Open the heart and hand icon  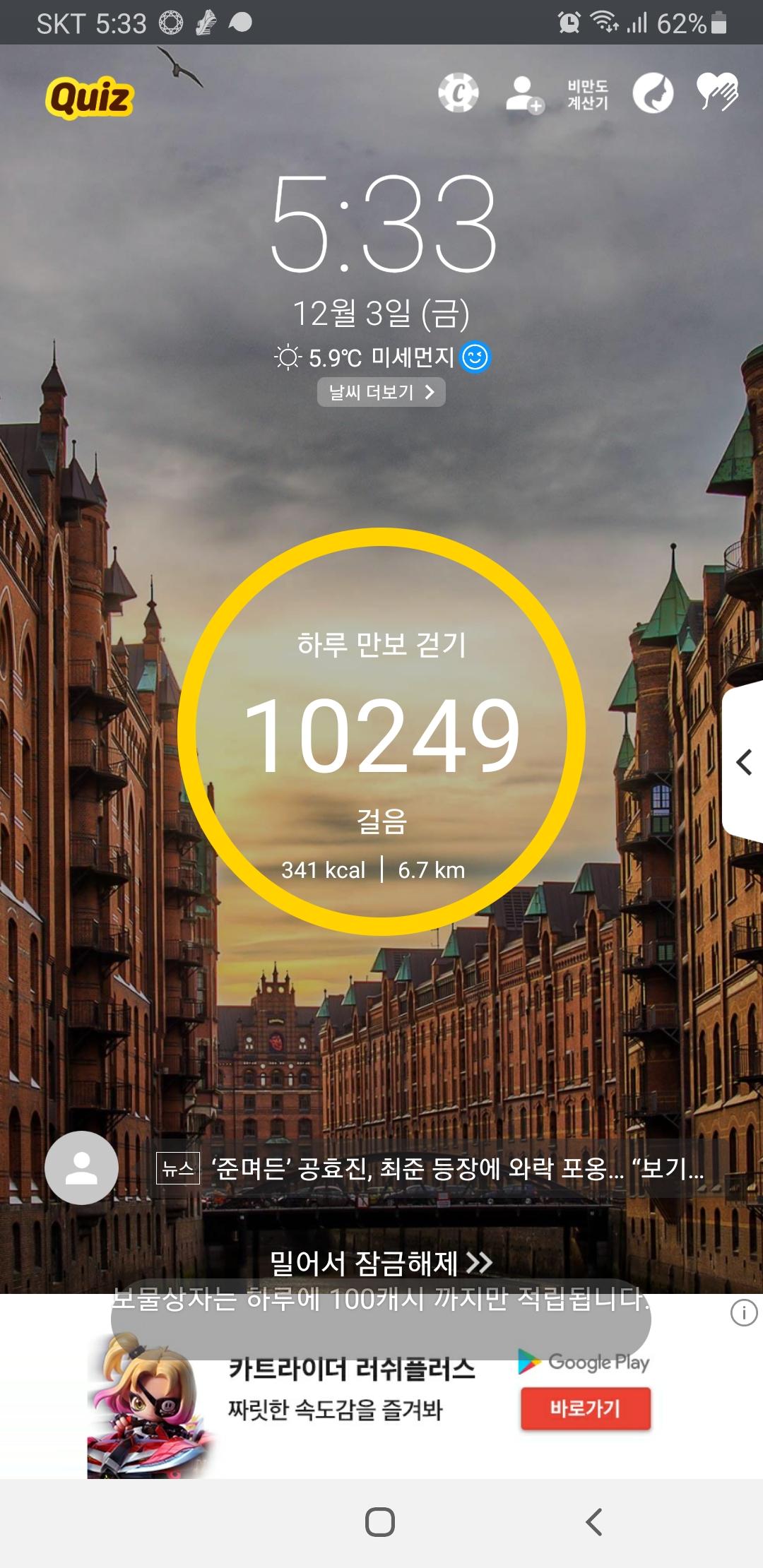click(x=717, y=92)
